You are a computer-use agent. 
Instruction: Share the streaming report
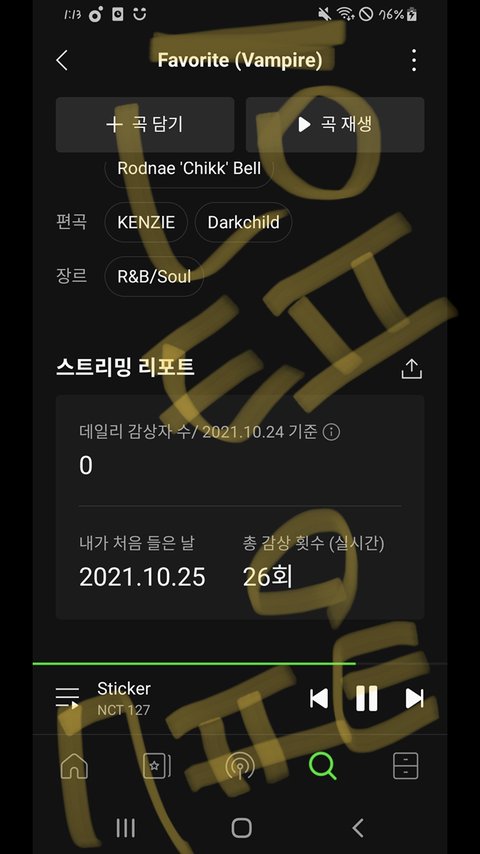[411, 369]
